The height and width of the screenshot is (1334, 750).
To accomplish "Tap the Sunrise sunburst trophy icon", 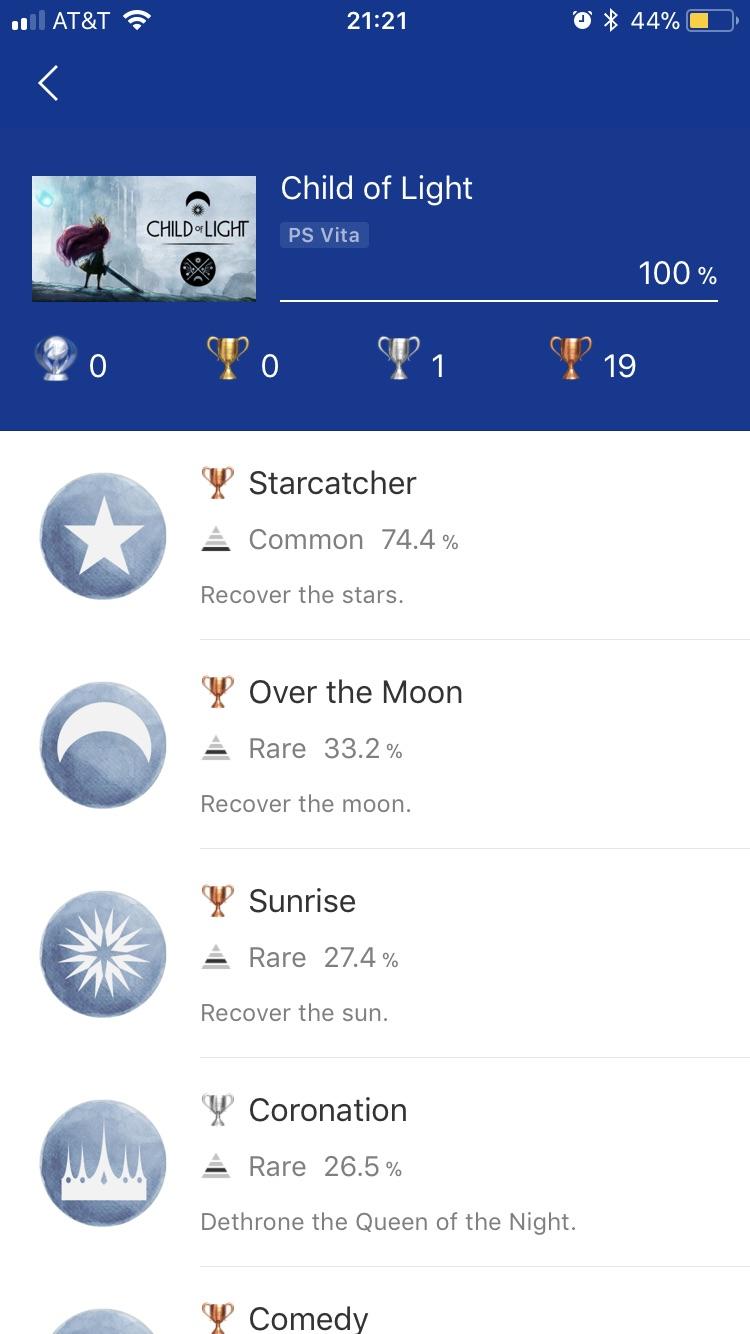I will [x=103, y=953].
